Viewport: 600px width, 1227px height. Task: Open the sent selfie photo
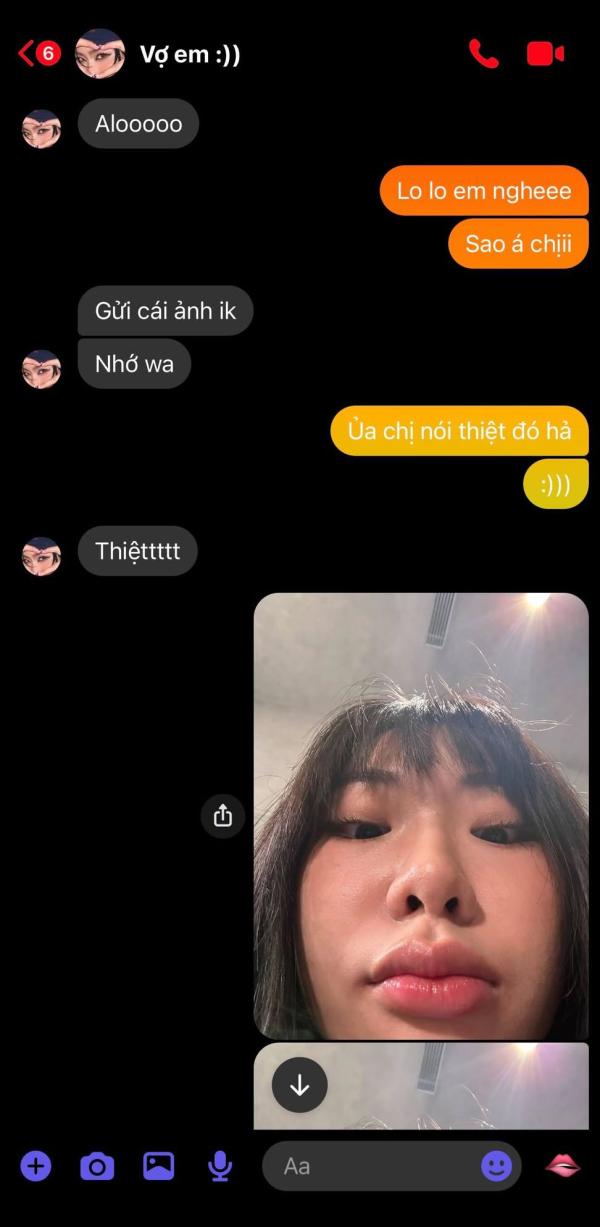pos(421,815)
